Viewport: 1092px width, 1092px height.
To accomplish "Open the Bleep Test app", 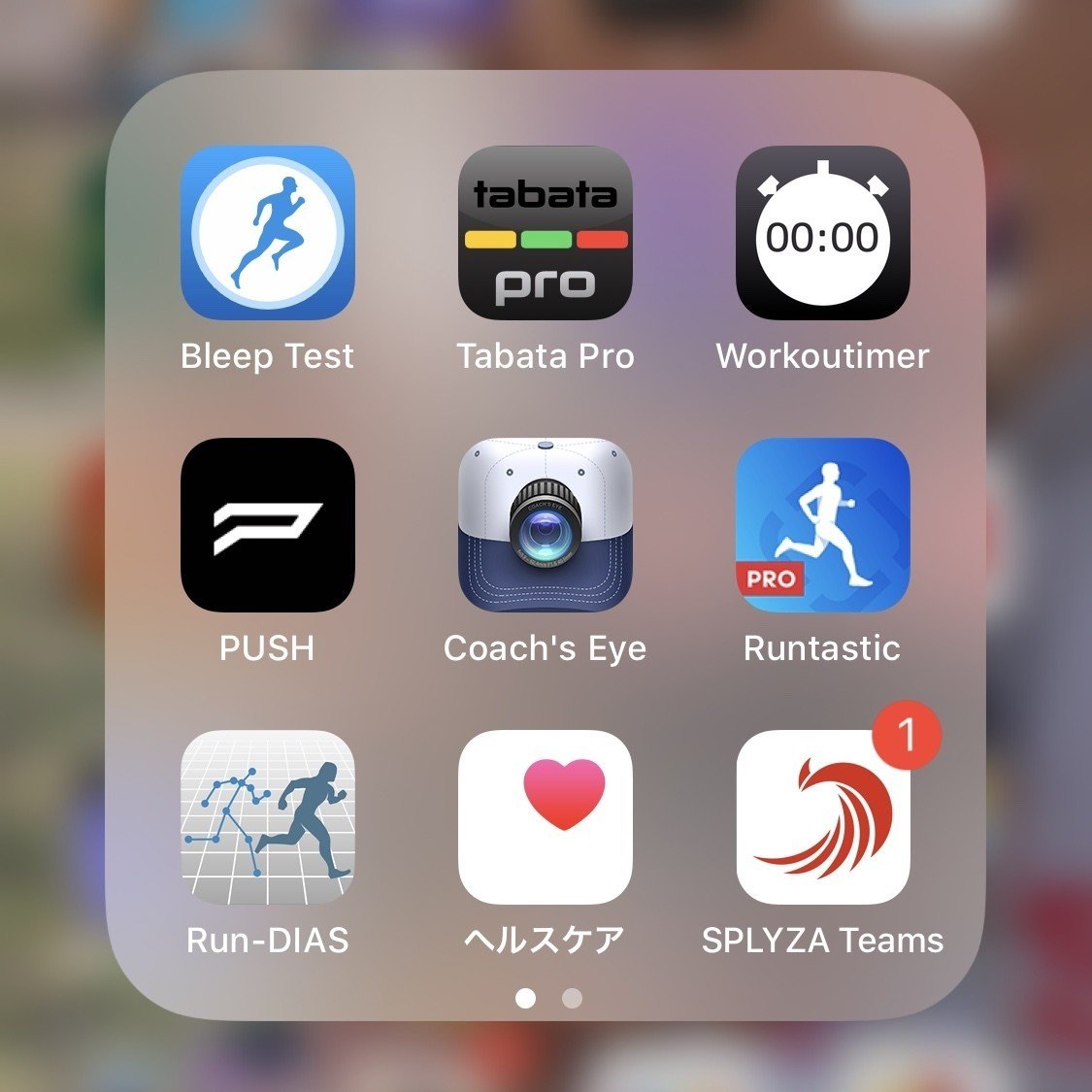I will click(x=268, y=233).
